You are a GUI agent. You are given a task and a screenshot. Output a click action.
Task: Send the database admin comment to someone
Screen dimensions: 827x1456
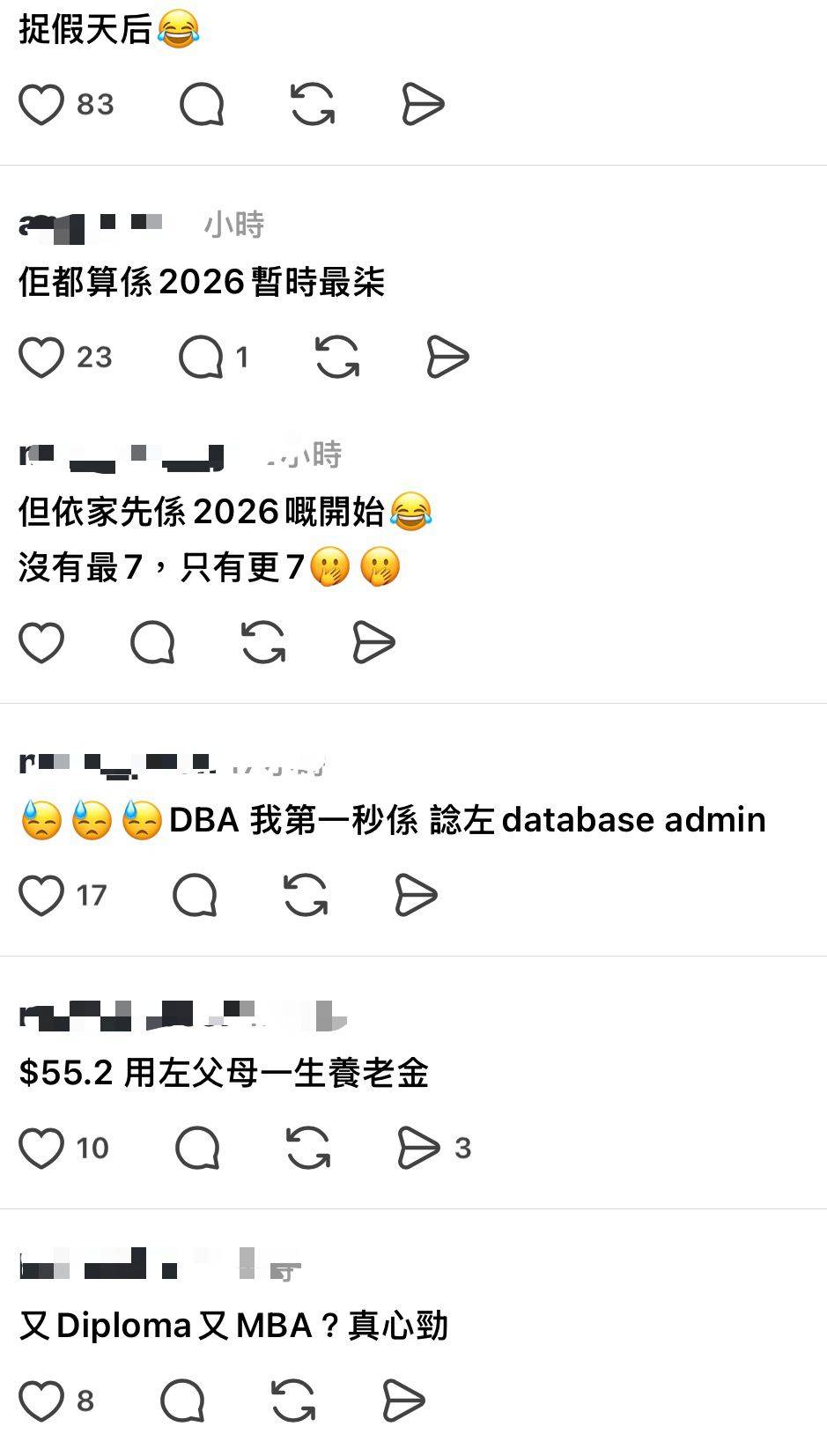pyautogui.click(x=416, y=896)
